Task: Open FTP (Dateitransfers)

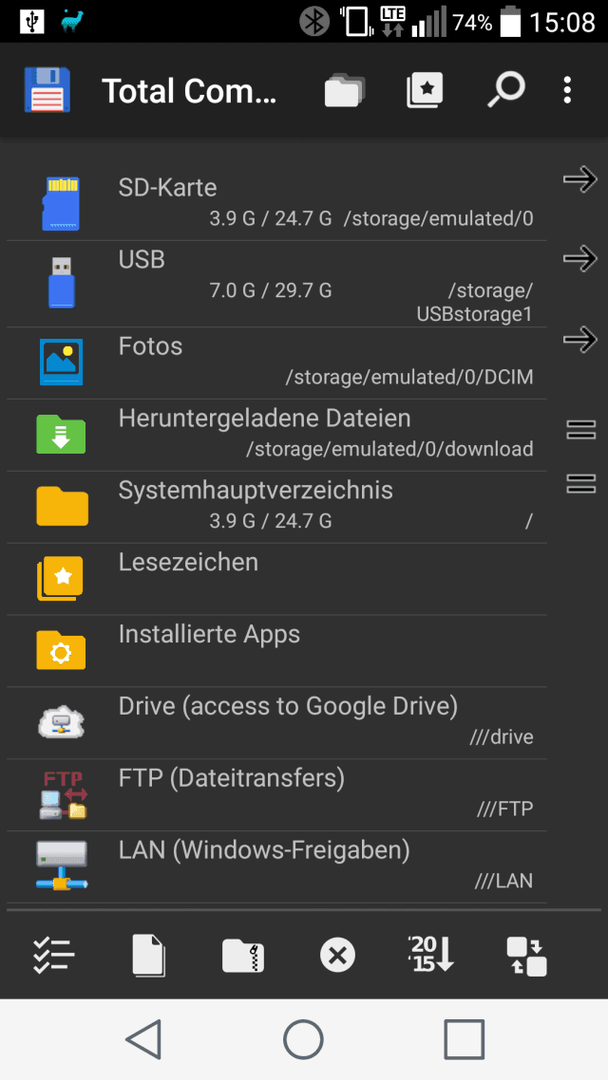Action: pyautogui.click(x=277, y=795)
